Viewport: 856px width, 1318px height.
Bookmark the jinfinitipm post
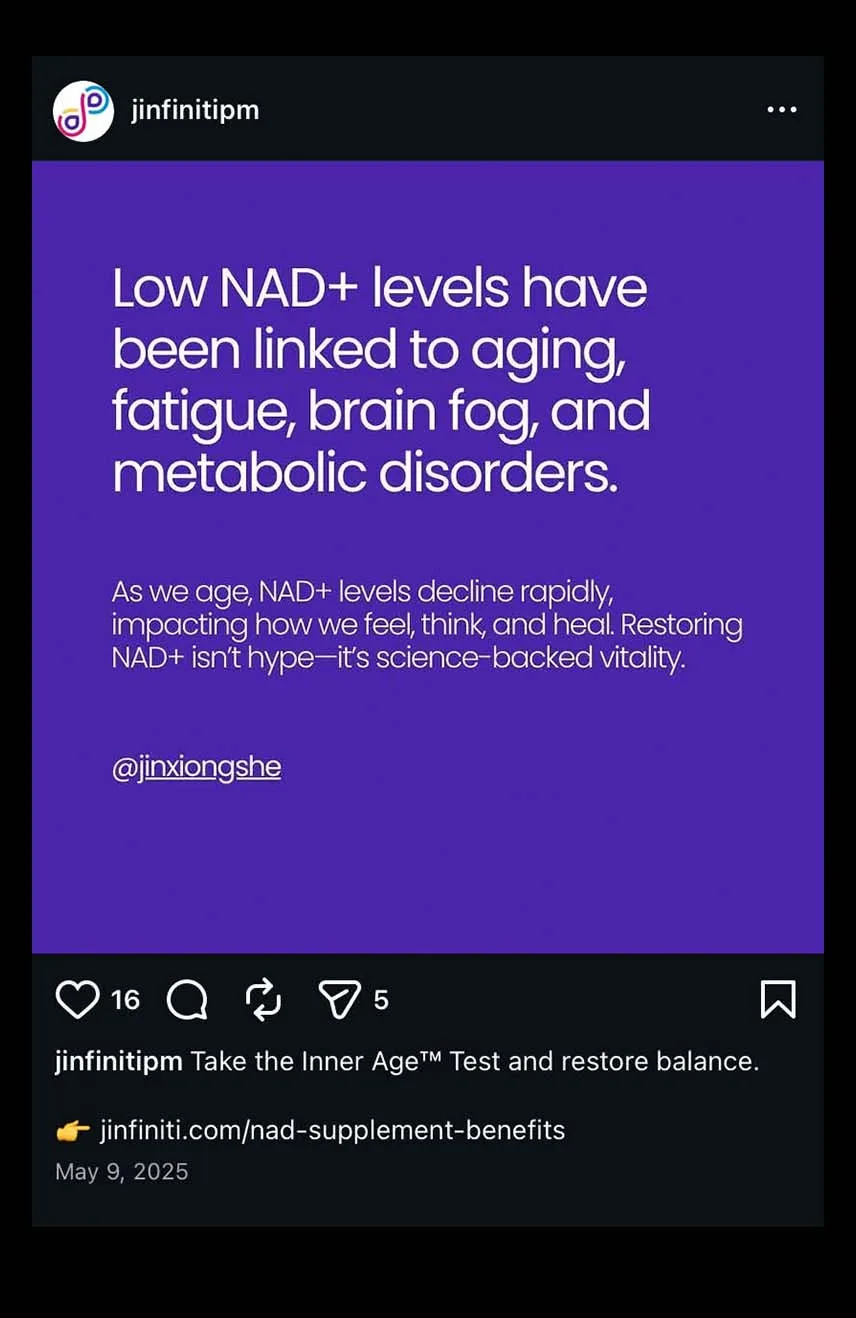click(778, 999)
